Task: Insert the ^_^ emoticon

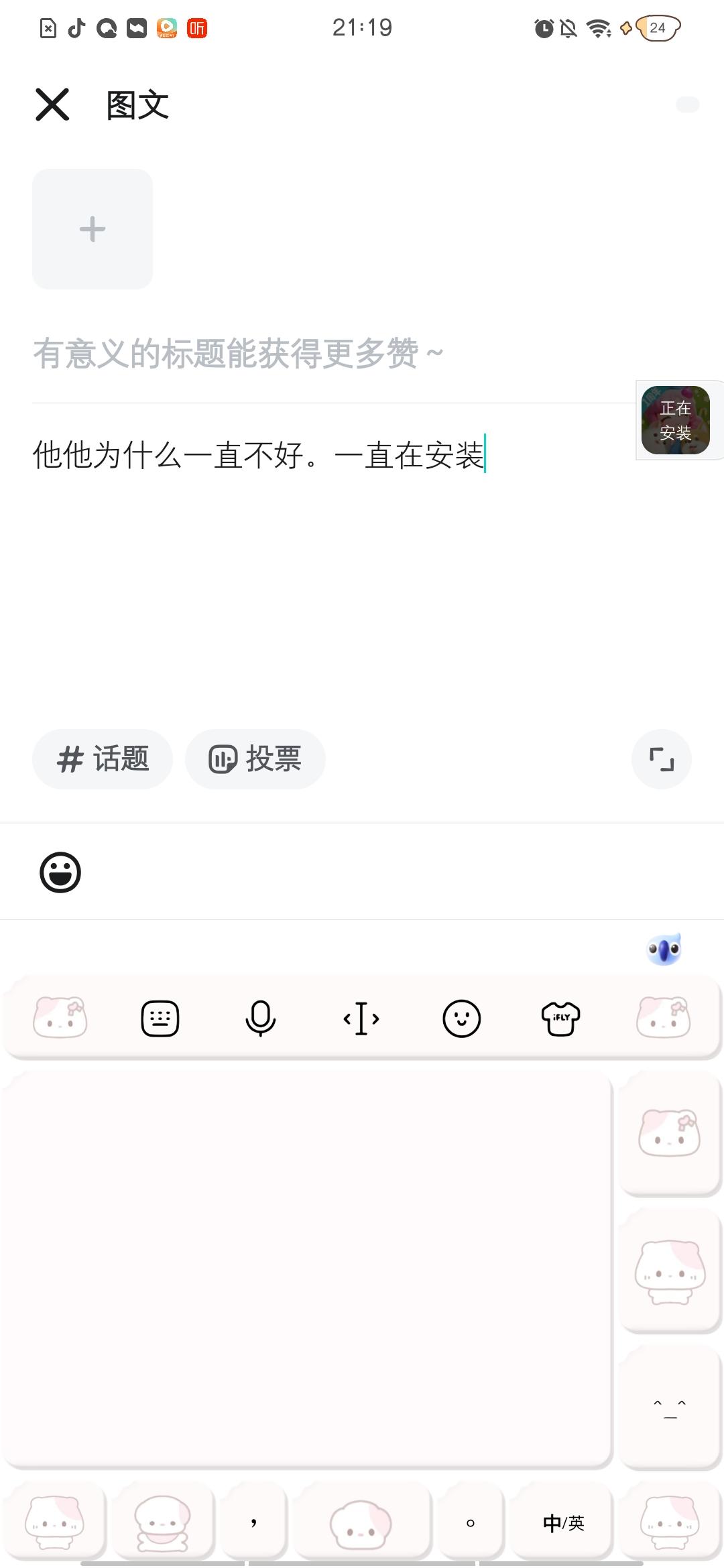Action: 670,1407
